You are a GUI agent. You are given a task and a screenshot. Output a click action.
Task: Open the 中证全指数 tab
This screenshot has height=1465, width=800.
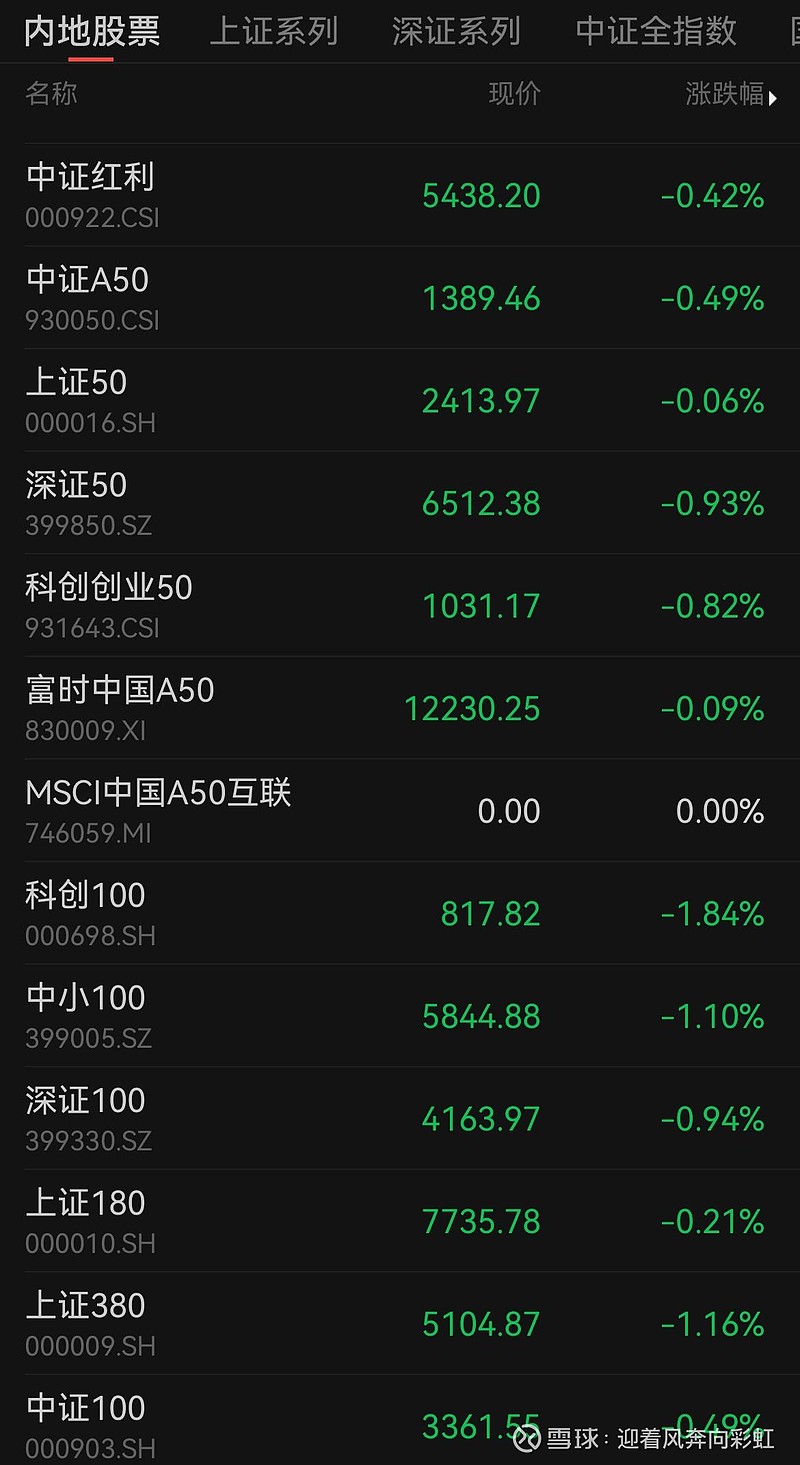[654, 31]
